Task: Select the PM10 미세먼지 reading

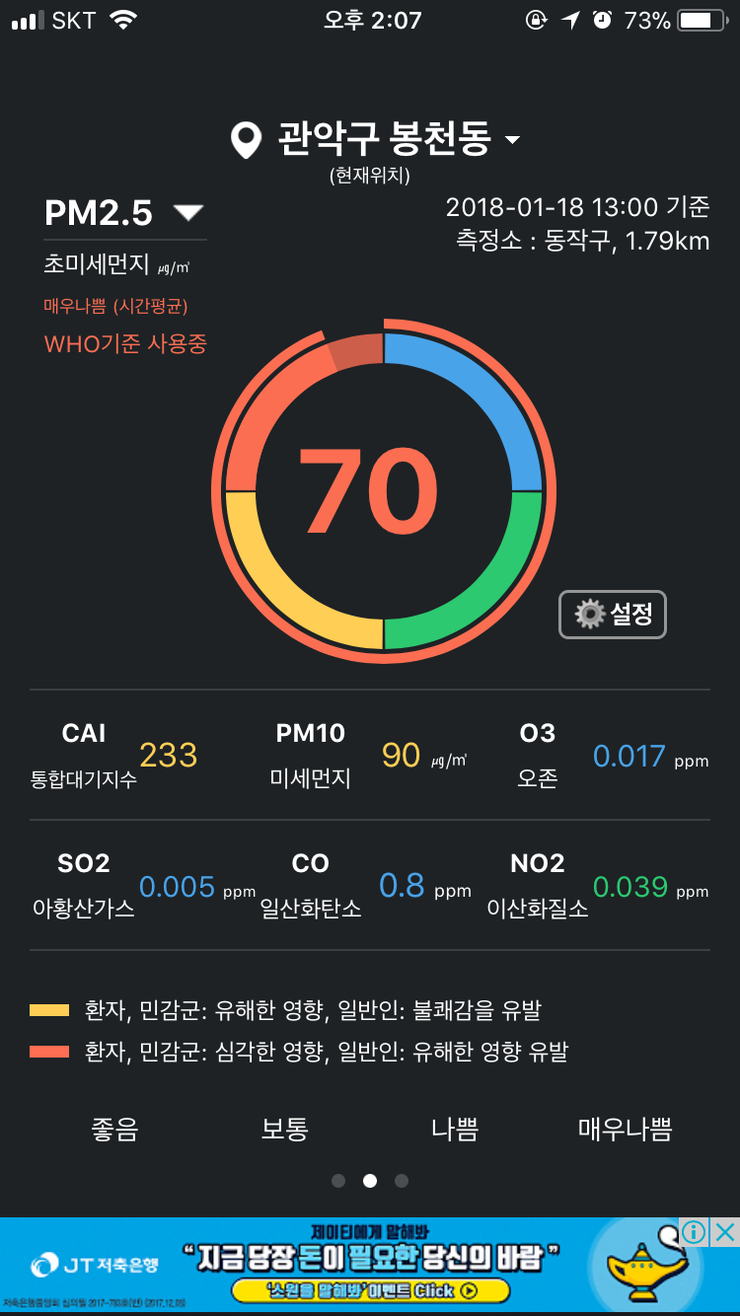Action: [x=368, y=755]
